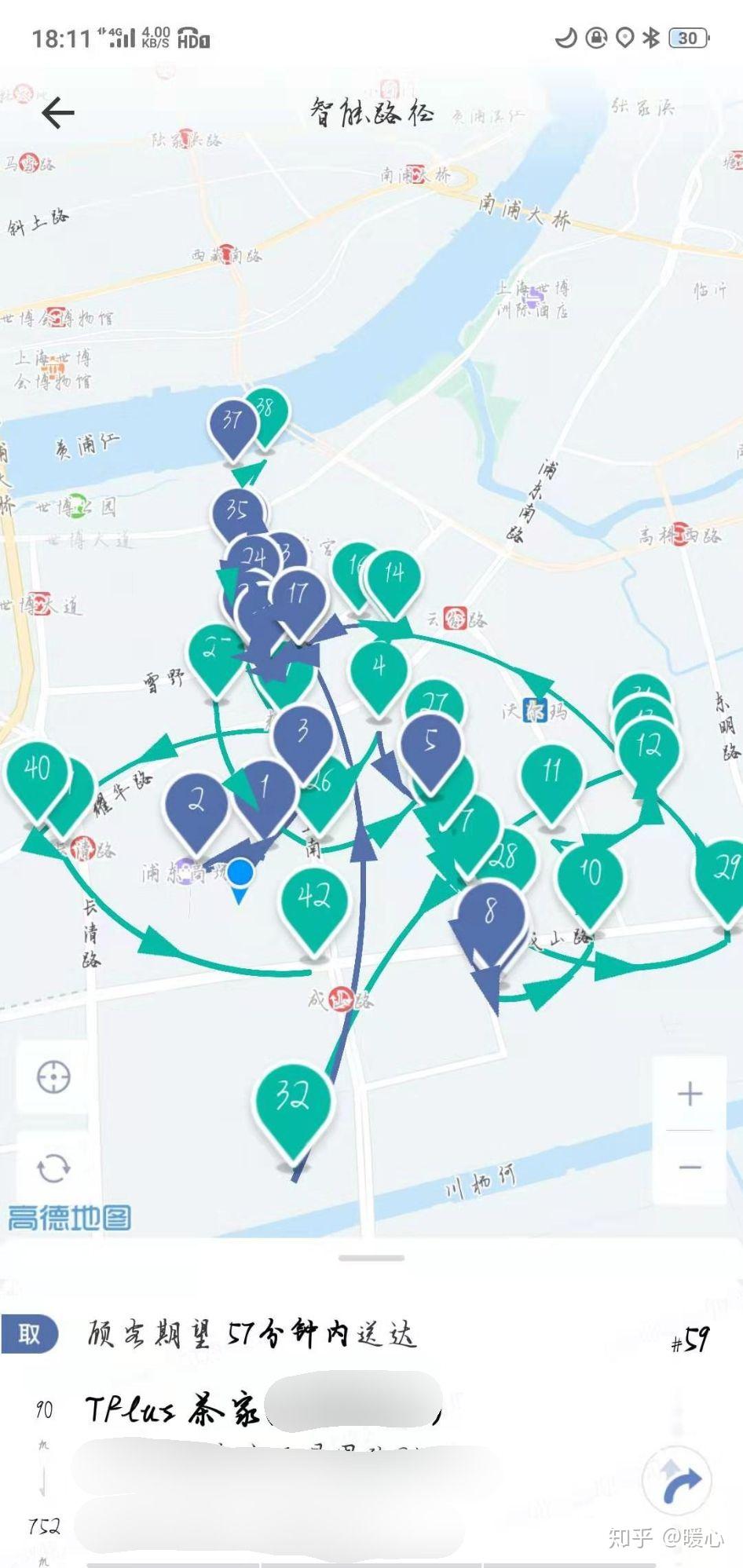Recenter map on current location

(53, 1076)
